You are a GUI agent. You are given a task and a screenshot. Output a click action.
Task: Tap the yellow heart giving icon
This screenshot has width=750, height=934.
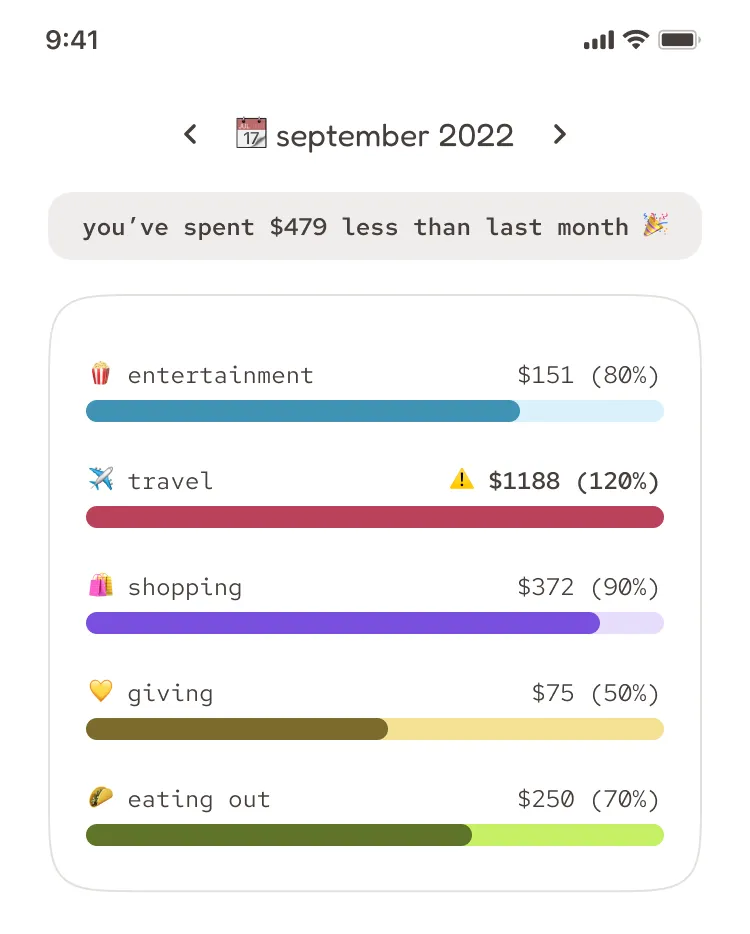pos(101,692)
